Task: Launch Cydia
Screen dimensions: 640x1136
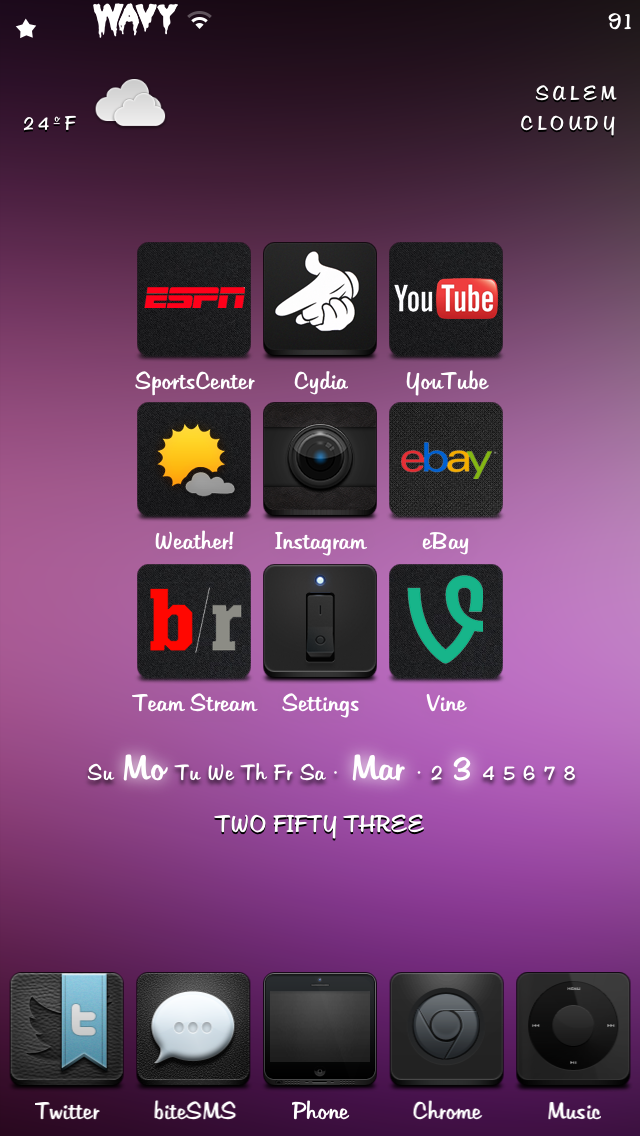Action: click(320, 299)
